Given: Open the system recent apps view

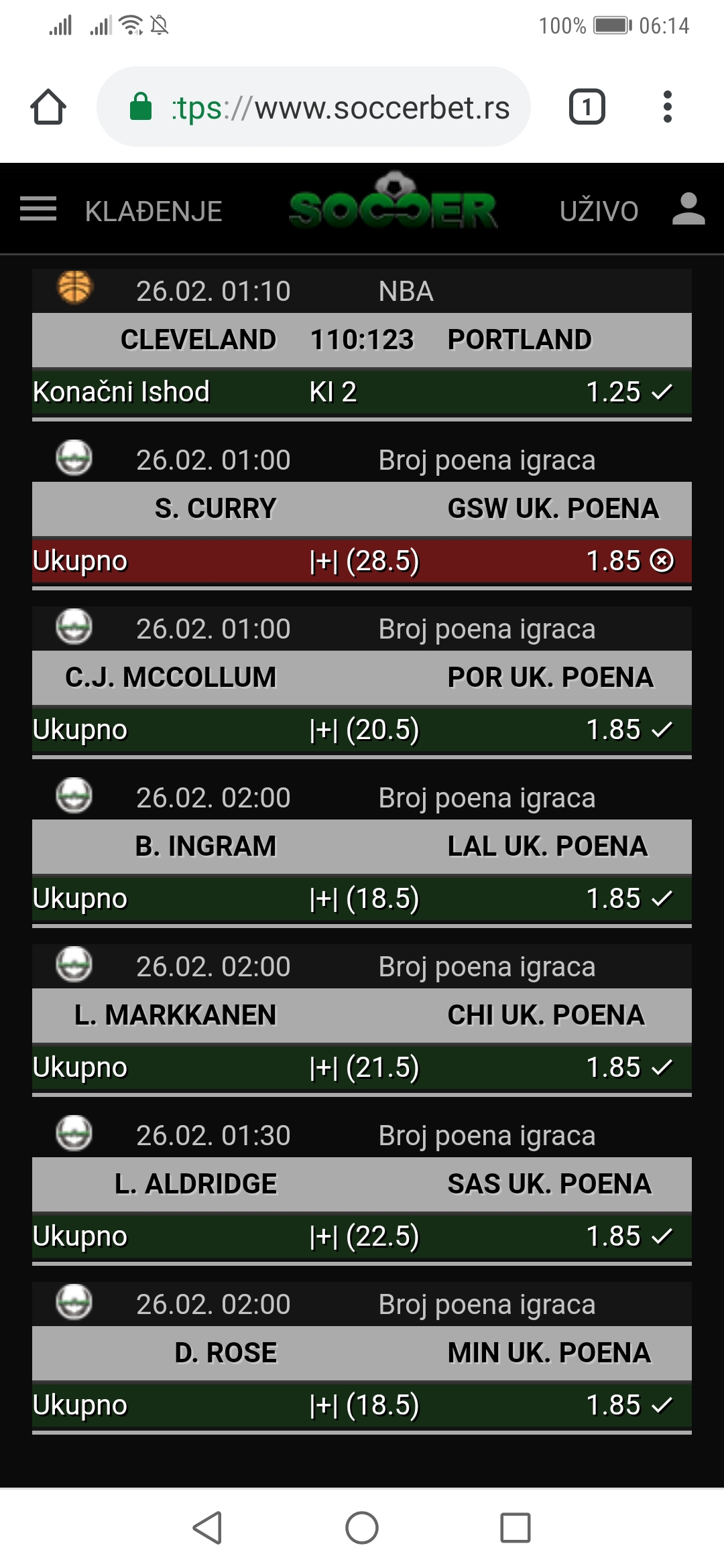Looking at the screenshot, I should click(516, 1528).
